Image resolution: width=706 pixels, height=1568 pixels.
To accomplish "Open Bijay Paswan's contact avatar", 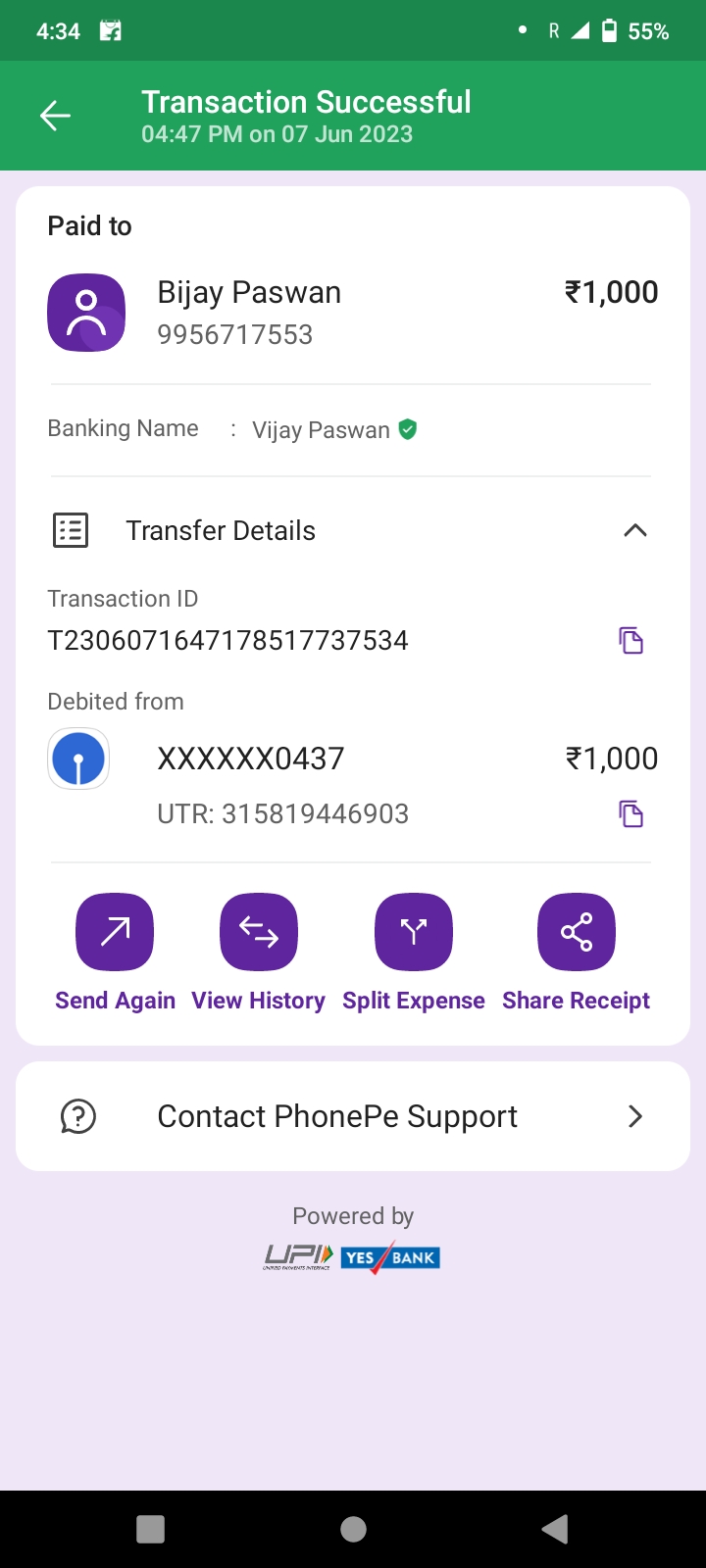I will coord(86,313).
